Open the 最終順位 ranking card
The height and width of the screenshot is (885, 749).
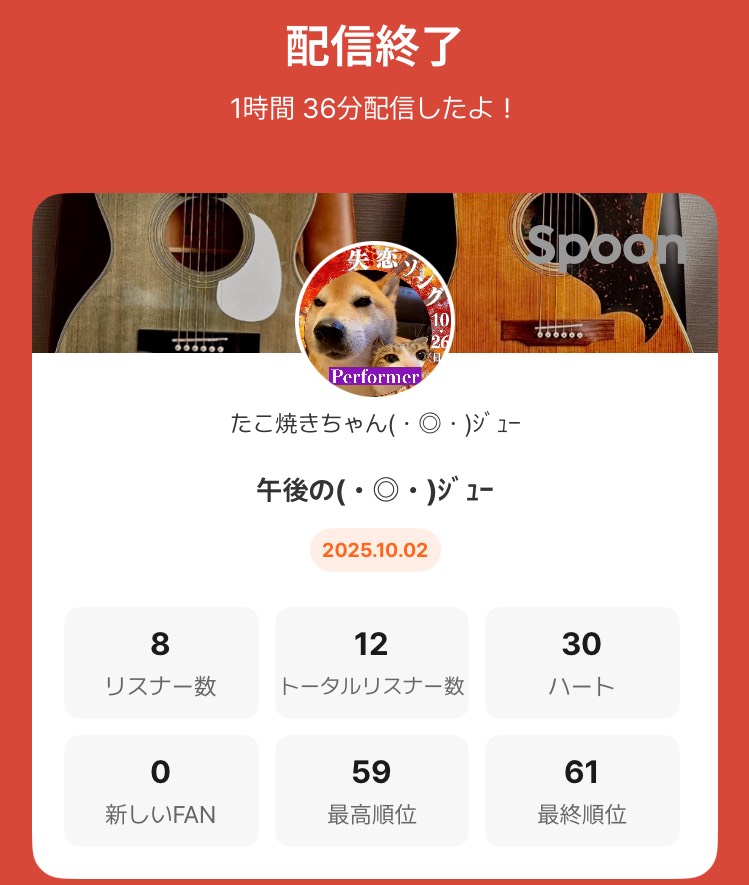pos(582,790)
